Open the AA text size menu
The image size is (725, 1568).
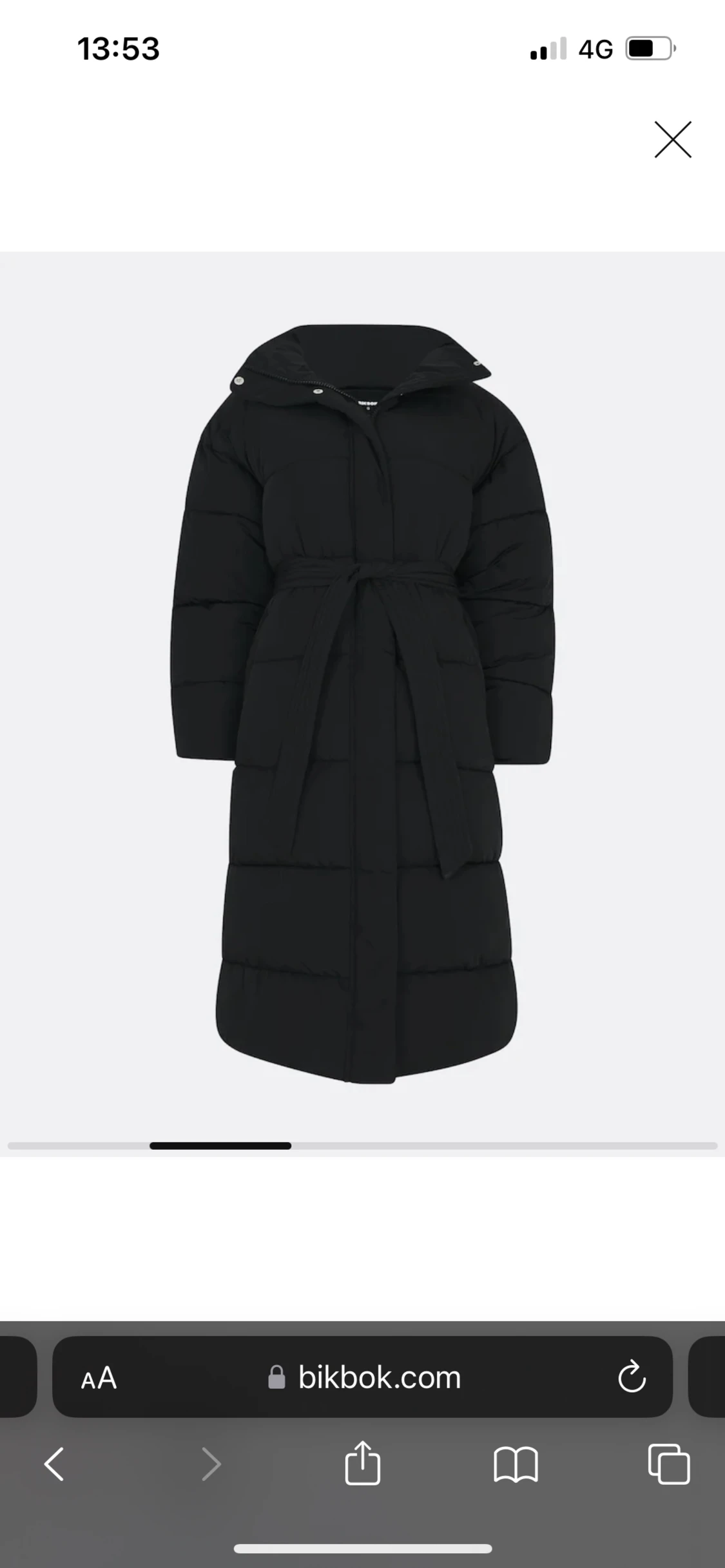(x=99, y=1379)
